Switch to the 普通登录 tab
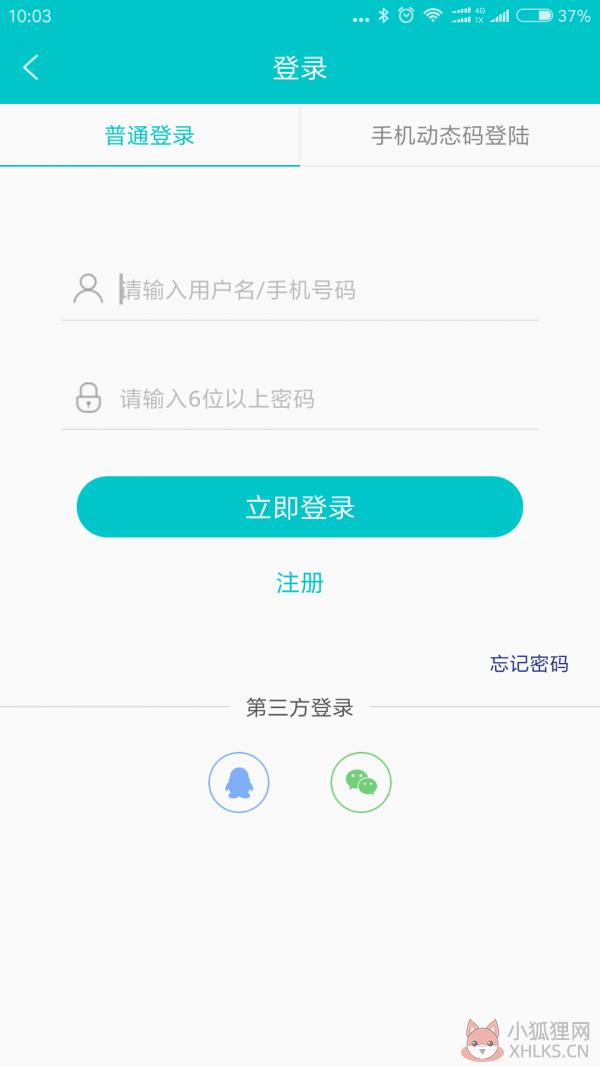 point(150,135)
